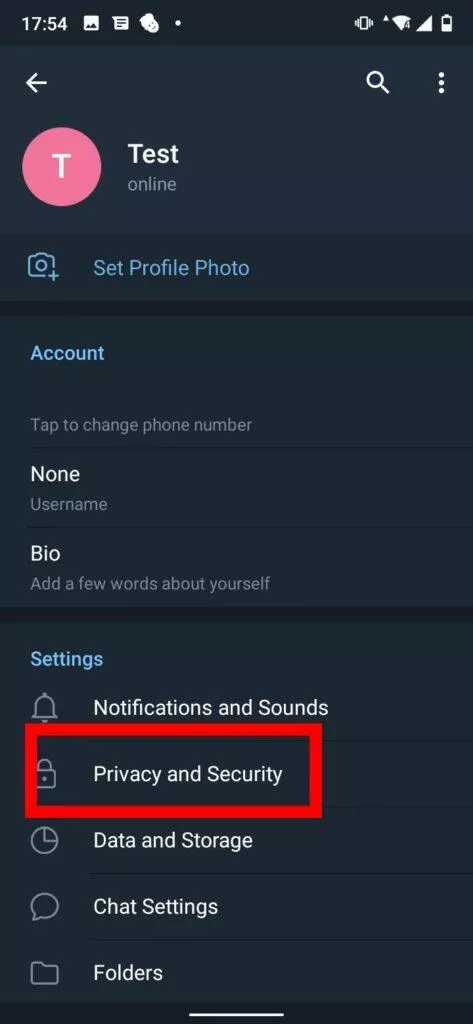Open the Username row

coord(236,487)
